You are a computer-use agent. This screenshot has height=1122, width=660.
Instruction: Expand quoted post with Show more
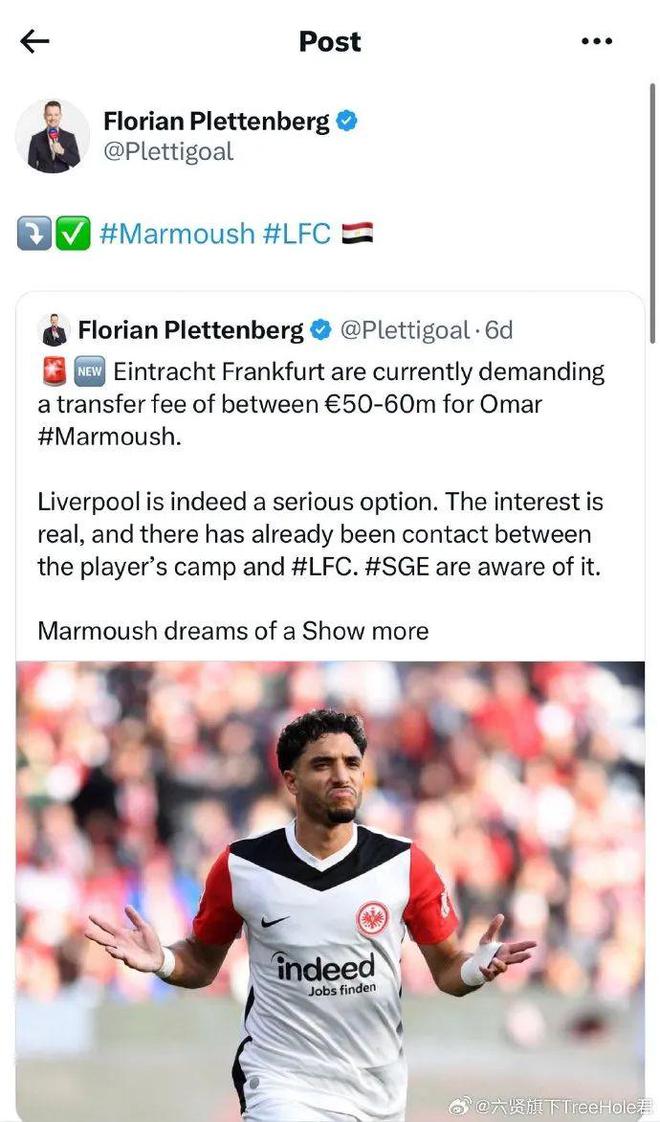click(x=365, y=631)
